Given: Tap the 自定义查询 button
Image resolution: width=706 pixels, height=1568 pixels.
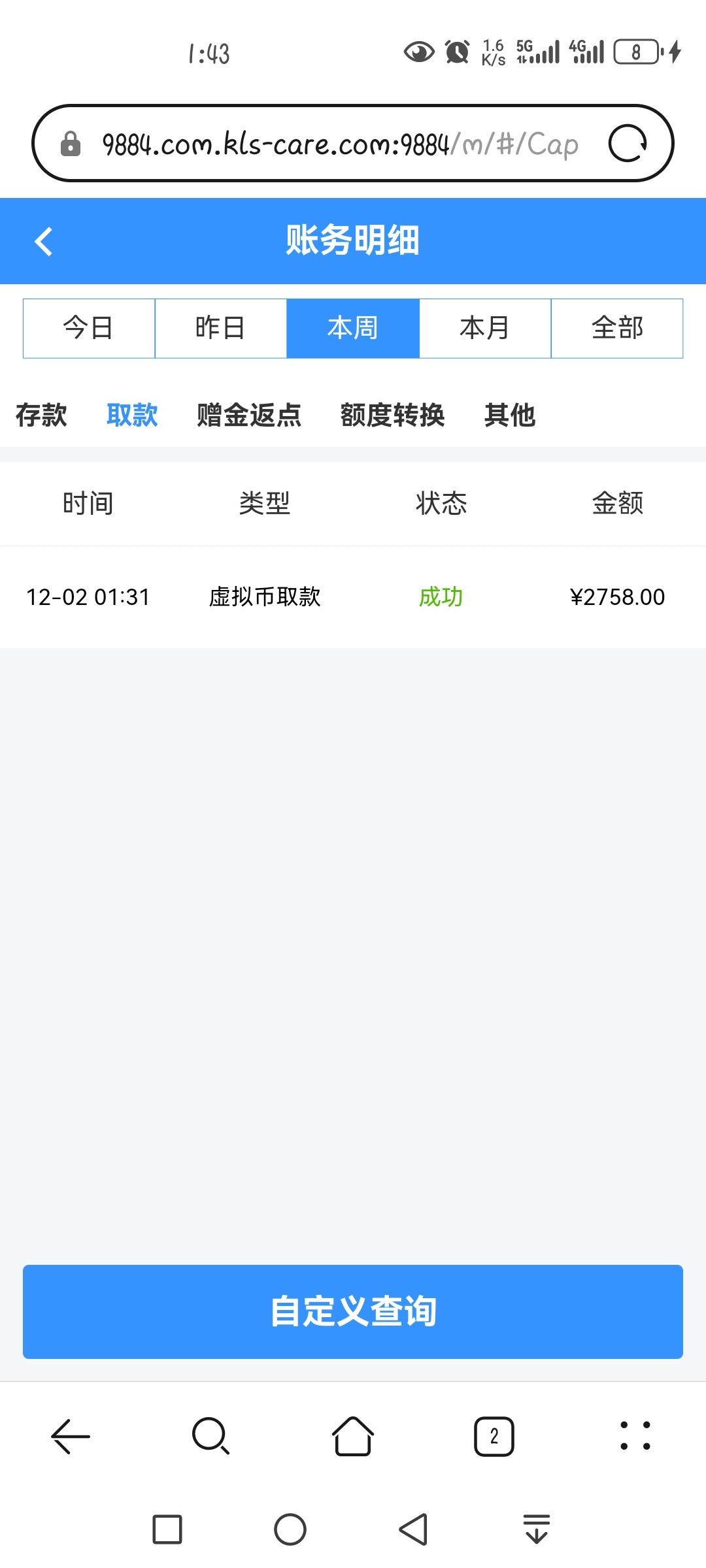Looking at the screenshot, I should click(353, 1311).
